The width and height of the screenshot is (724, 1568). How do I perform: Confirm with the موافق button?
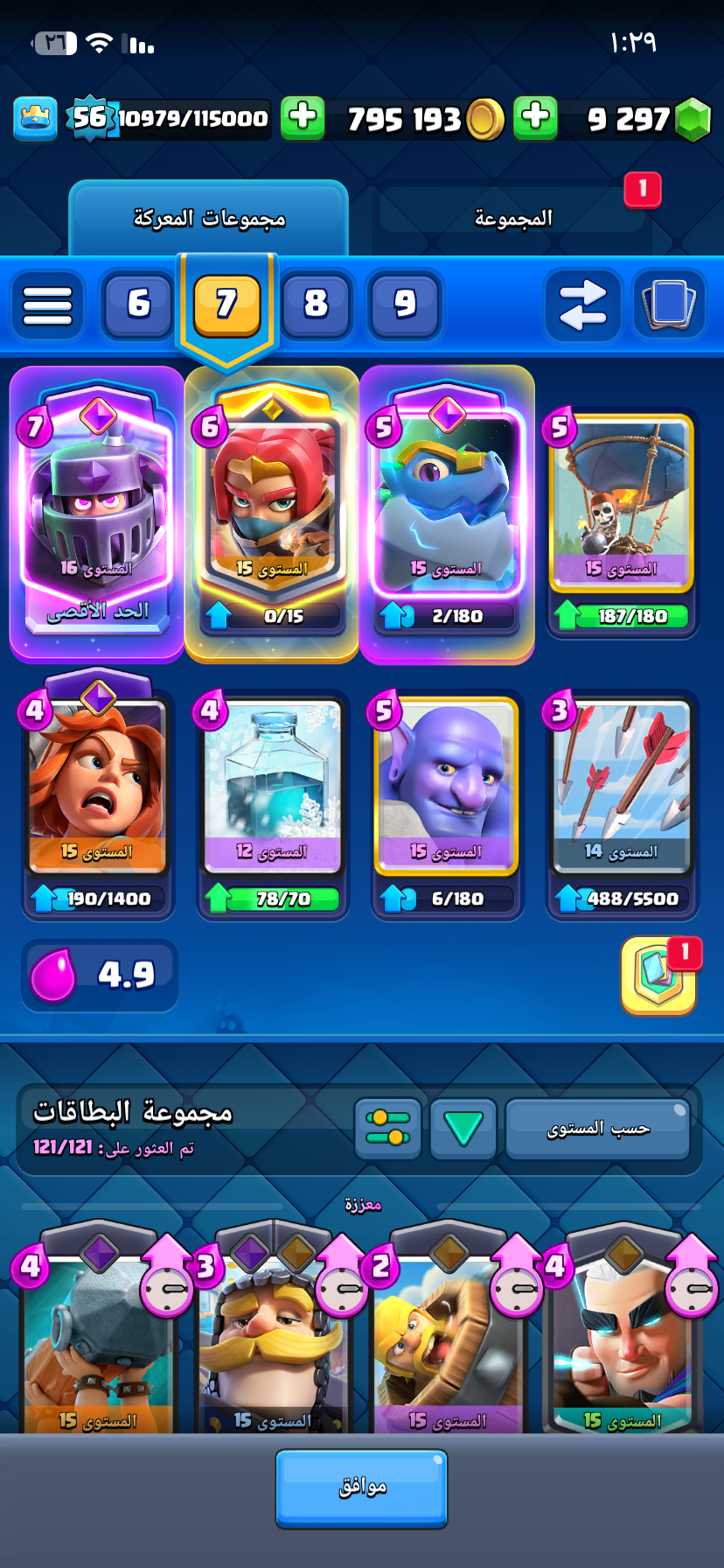[362, 1488]
